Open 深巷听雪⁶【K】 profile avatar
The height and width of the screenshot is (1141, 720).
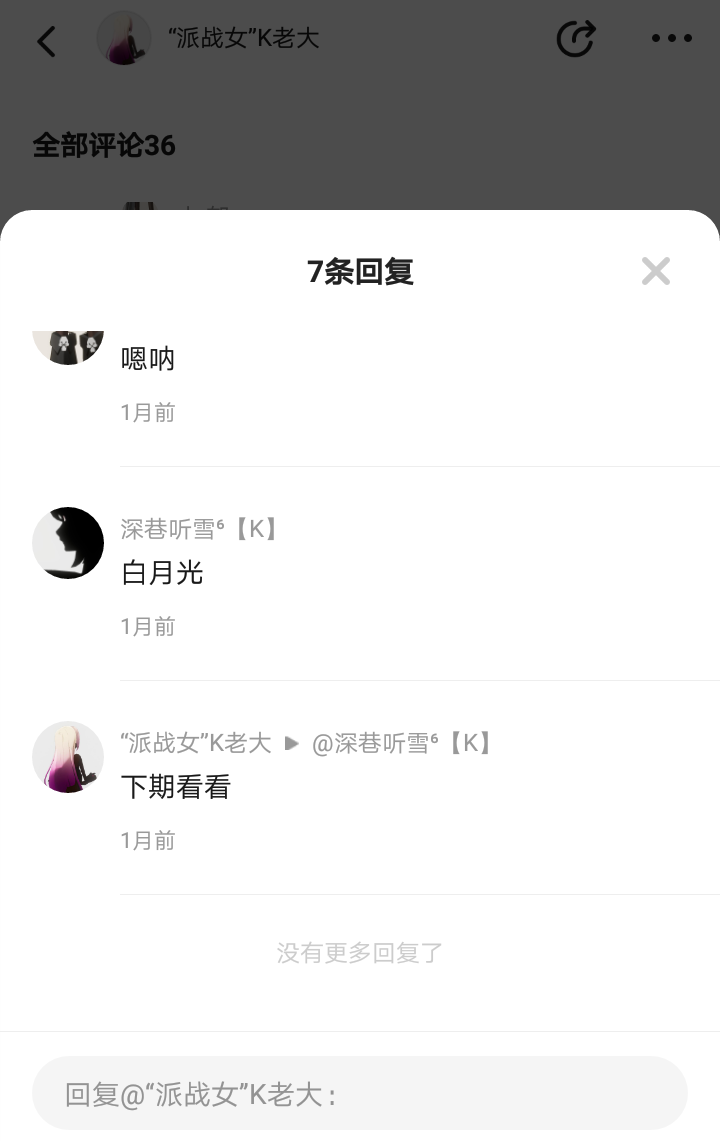tap(68, 543)
